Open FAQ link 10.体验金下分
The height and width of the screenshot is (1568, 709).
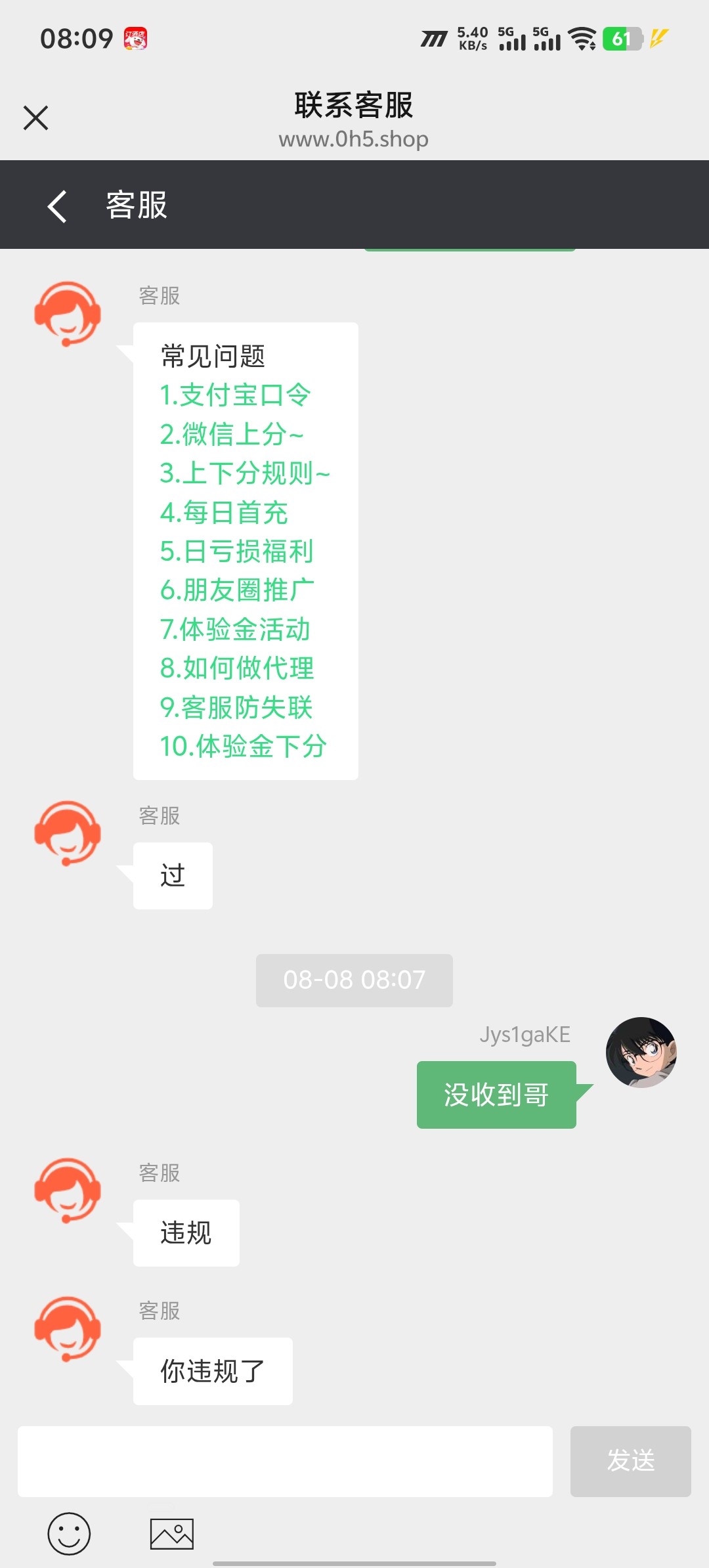[x=243, y=747]
